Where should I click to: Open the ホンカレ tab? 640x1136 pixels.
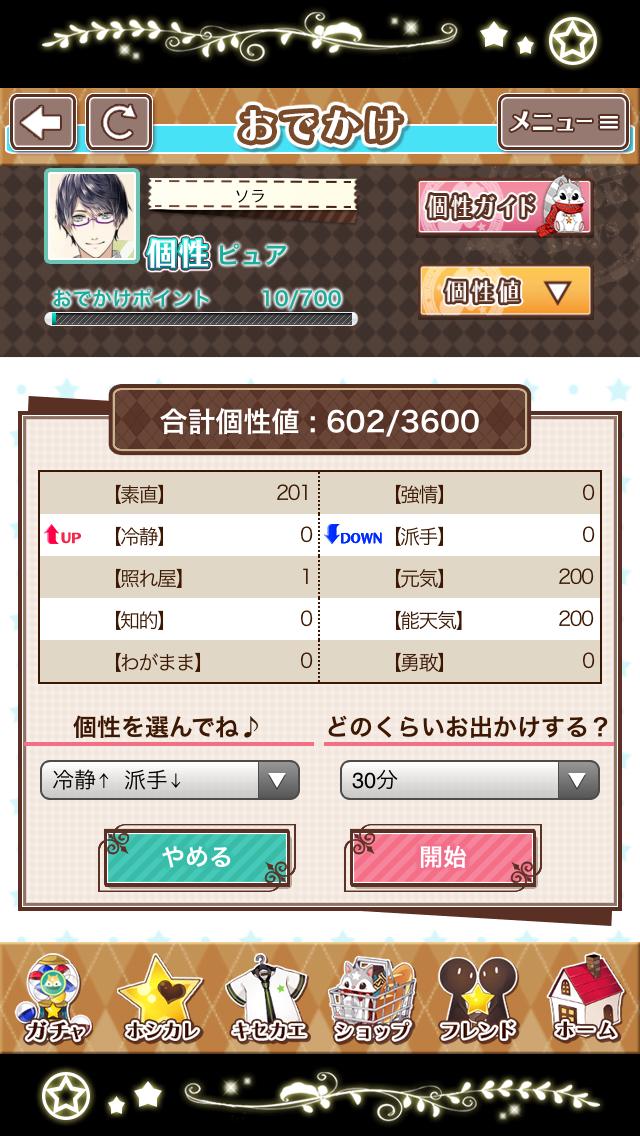160,999
